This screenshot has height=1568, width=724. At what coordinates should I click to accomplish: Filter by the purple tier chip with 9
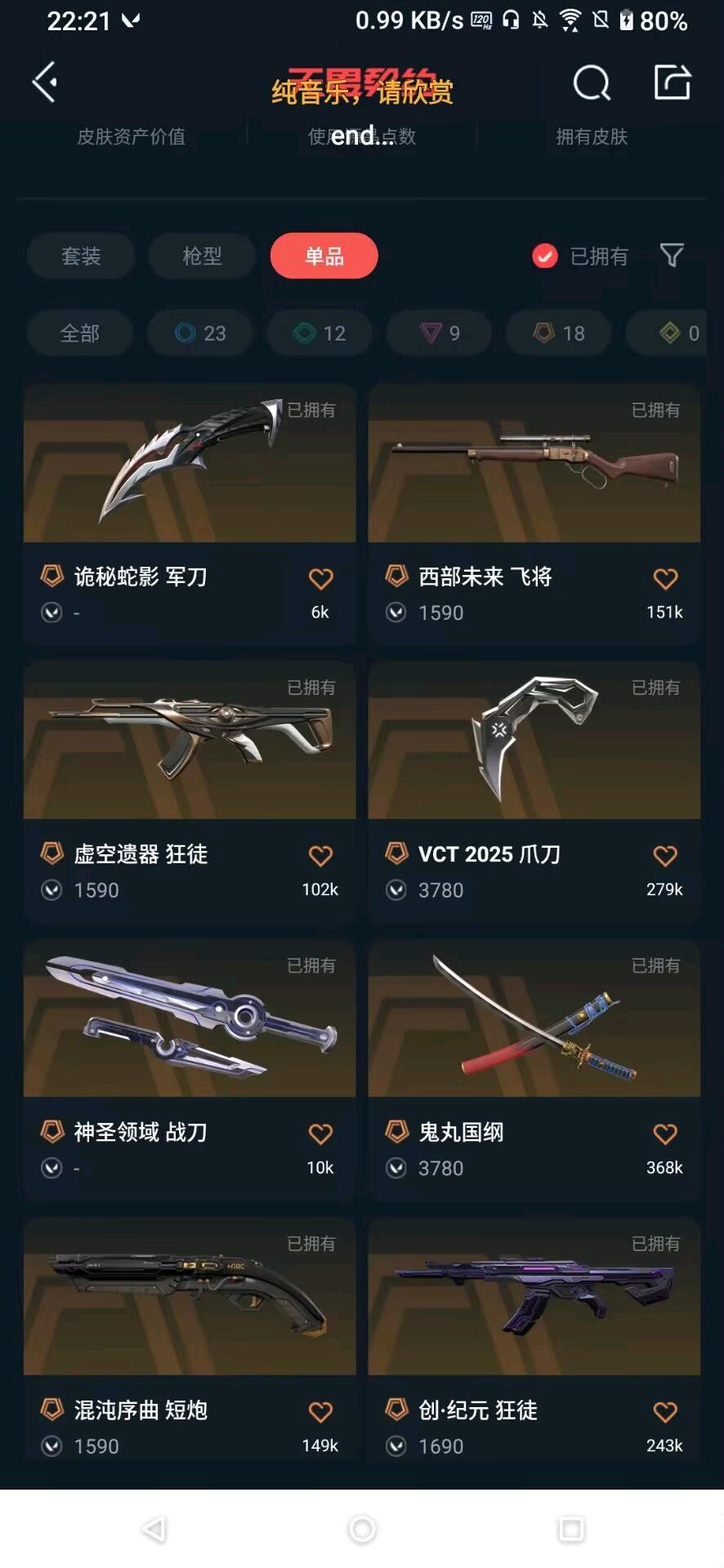pyautogui.click(x=440, y=333)
